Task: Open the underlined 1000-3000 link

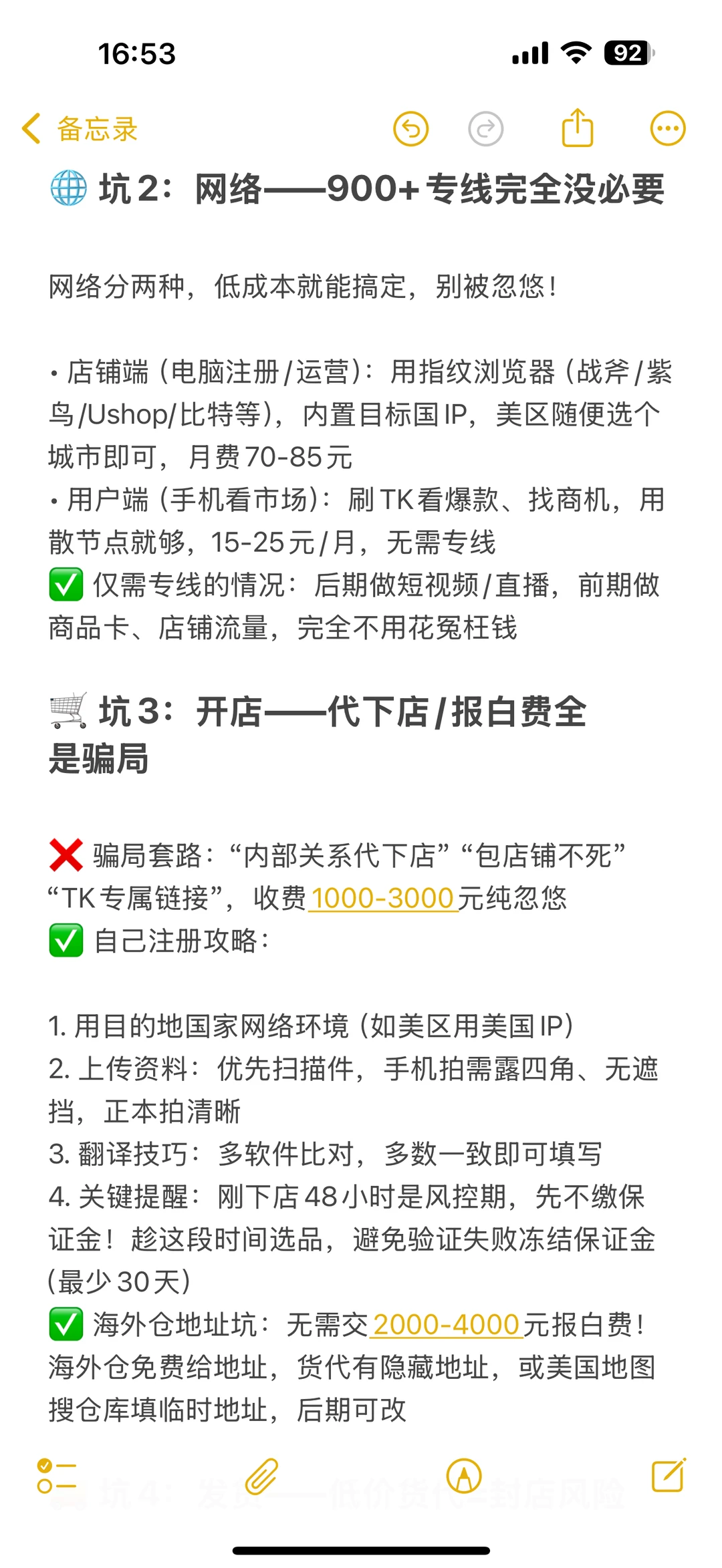Action: (382, 899)
